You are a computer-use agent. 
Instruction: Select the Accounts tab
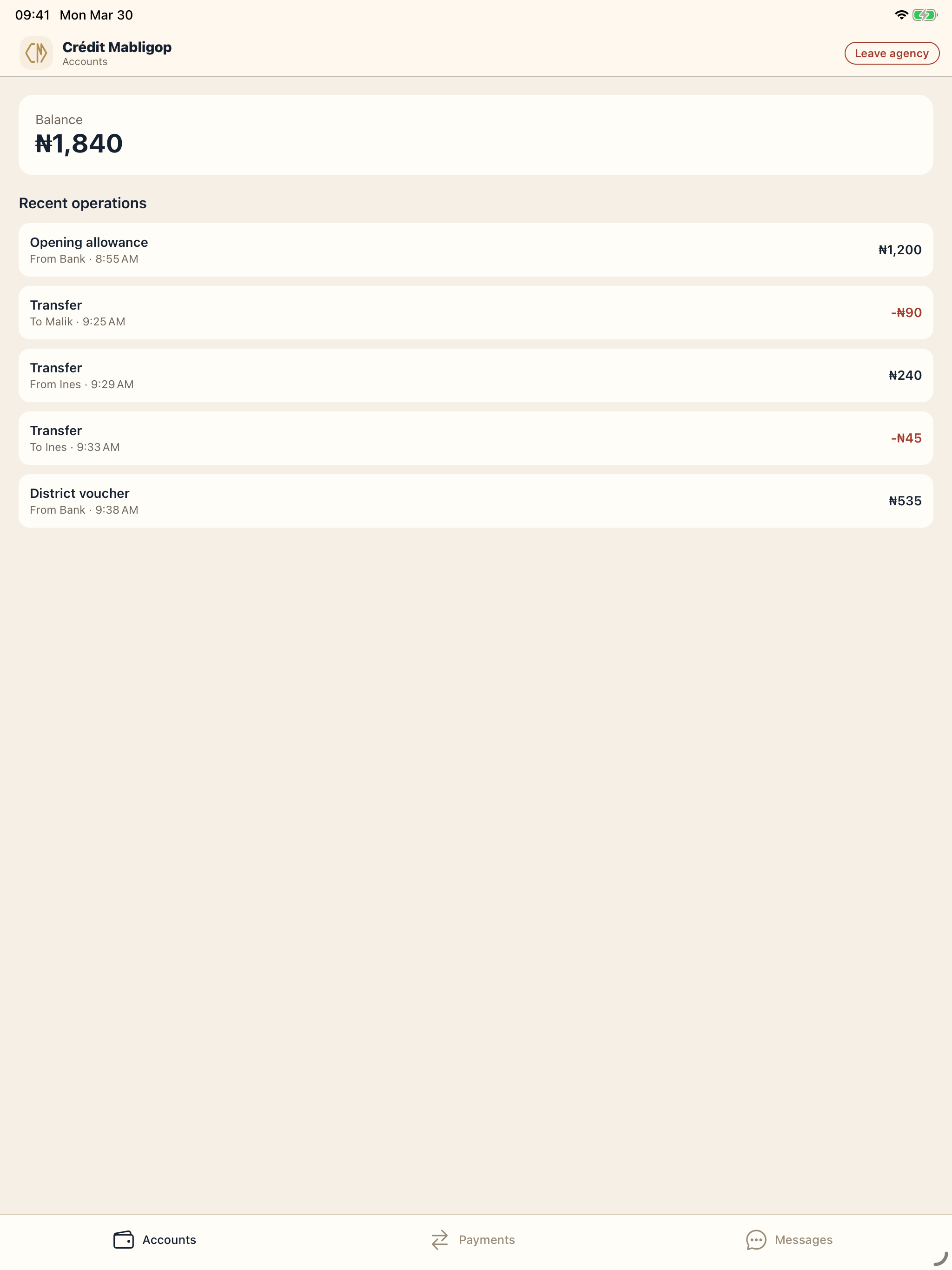pyautogui.click(x=155, y=1240)
